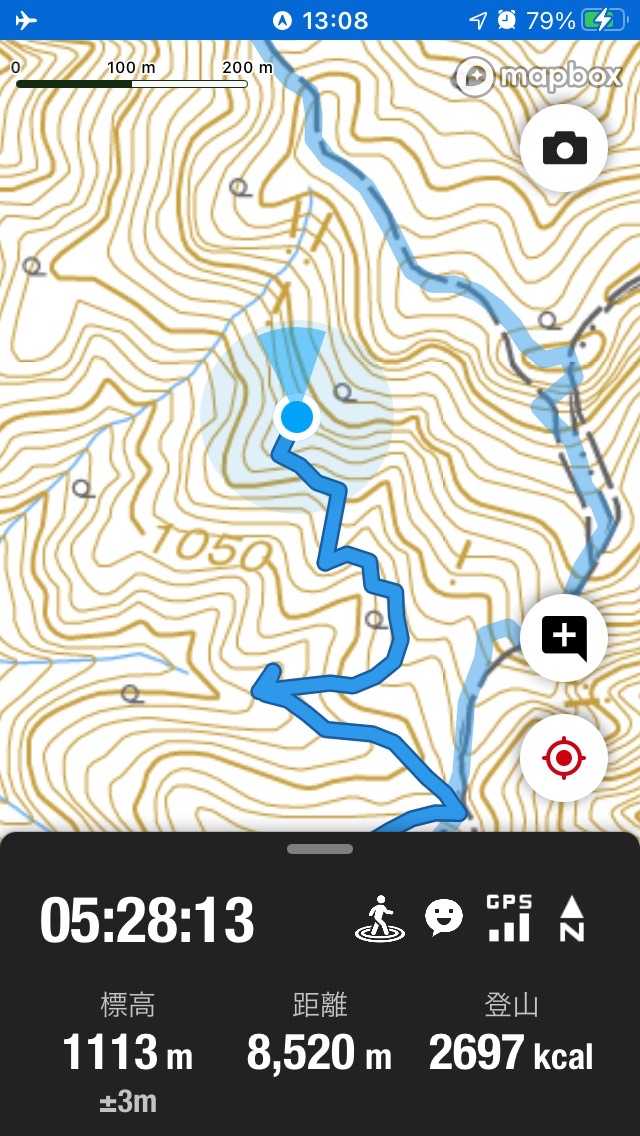
Task: Expand the stats panel using its handle
Action: (x=320, y=849)
